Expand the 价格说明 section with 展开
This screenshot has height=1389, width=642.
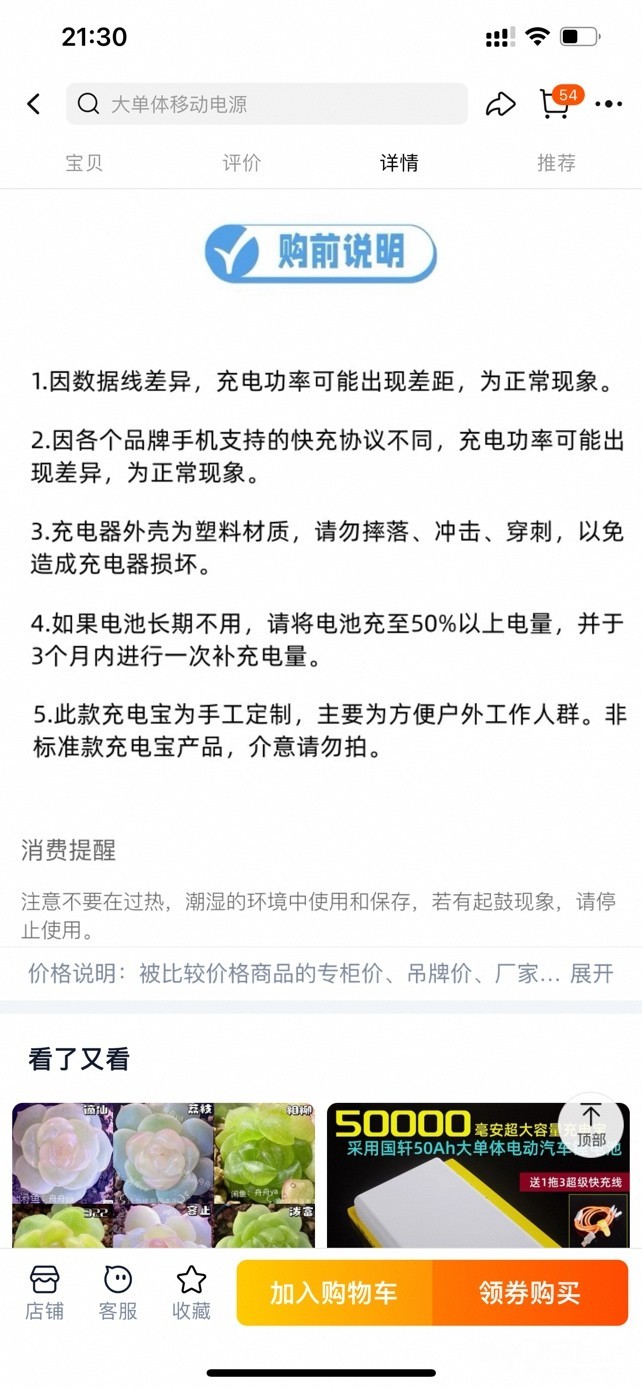tap(591, 973)
